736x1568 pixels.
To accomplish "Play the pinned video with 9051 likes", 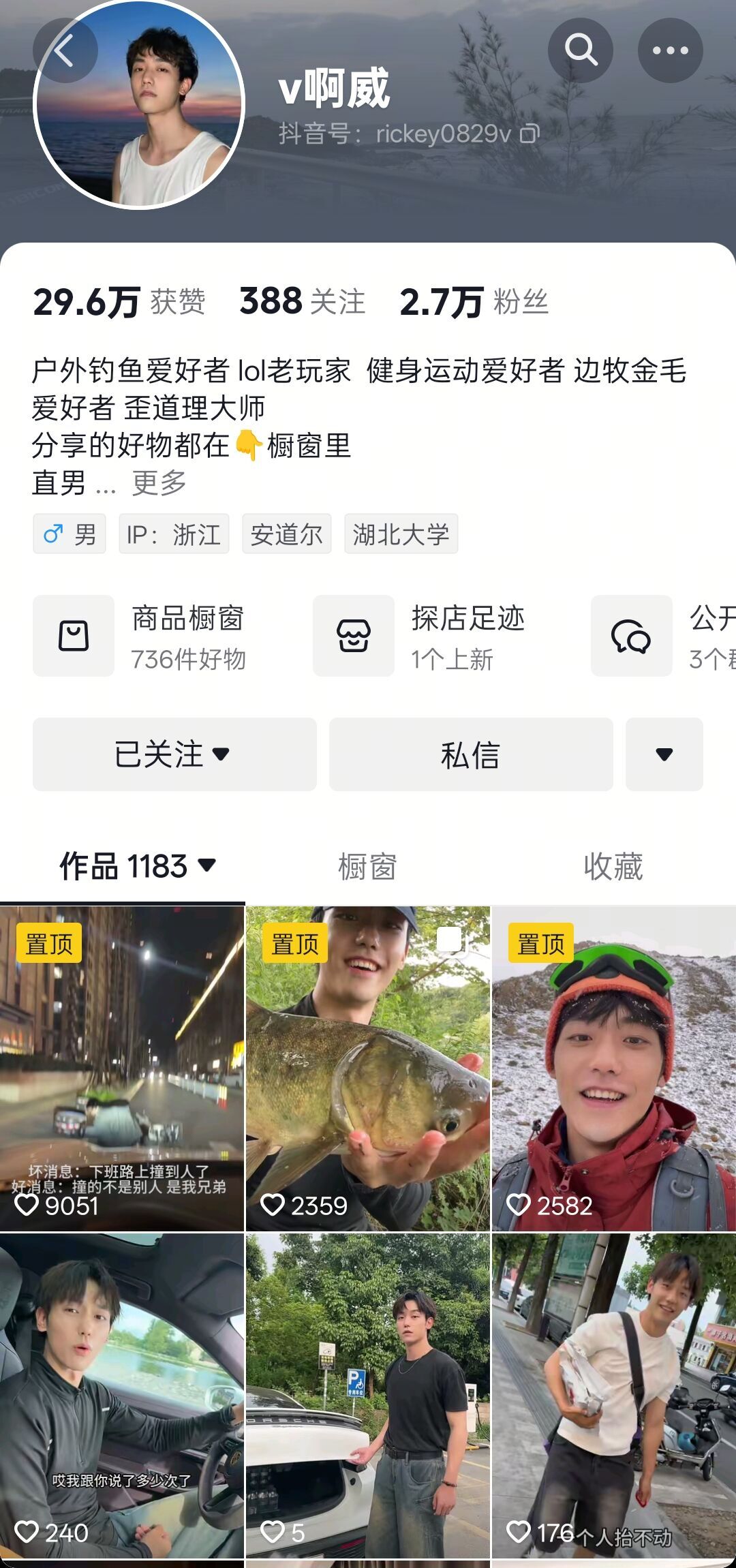I will tap(122, 1068).
